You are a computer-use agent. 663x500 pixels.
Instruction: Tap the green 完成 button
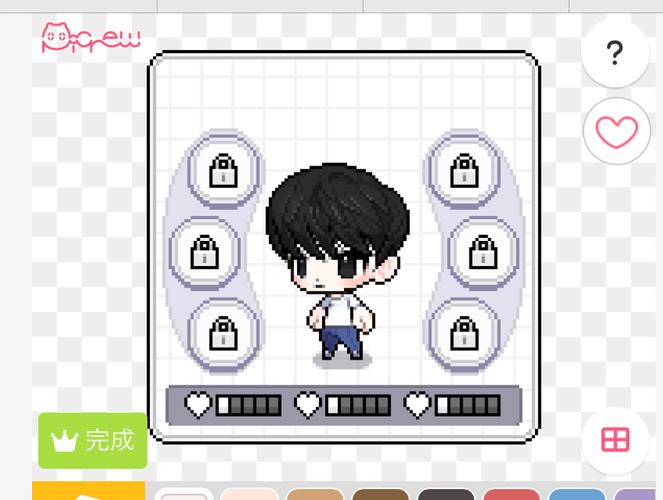pyautogui.click(x=93, y=440)
